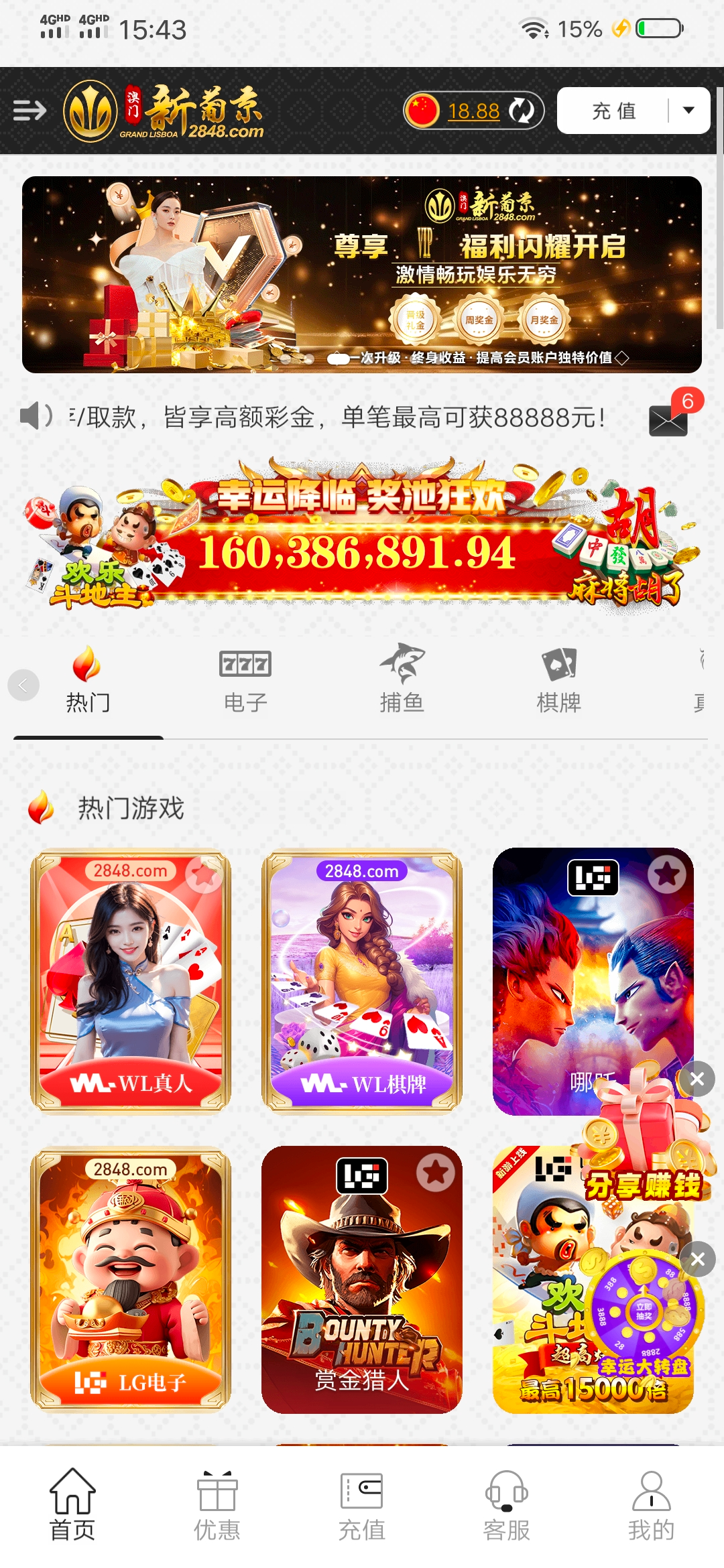
Task: Open the VIP 福利闪耀开启 banner
Action: [362, 275]
